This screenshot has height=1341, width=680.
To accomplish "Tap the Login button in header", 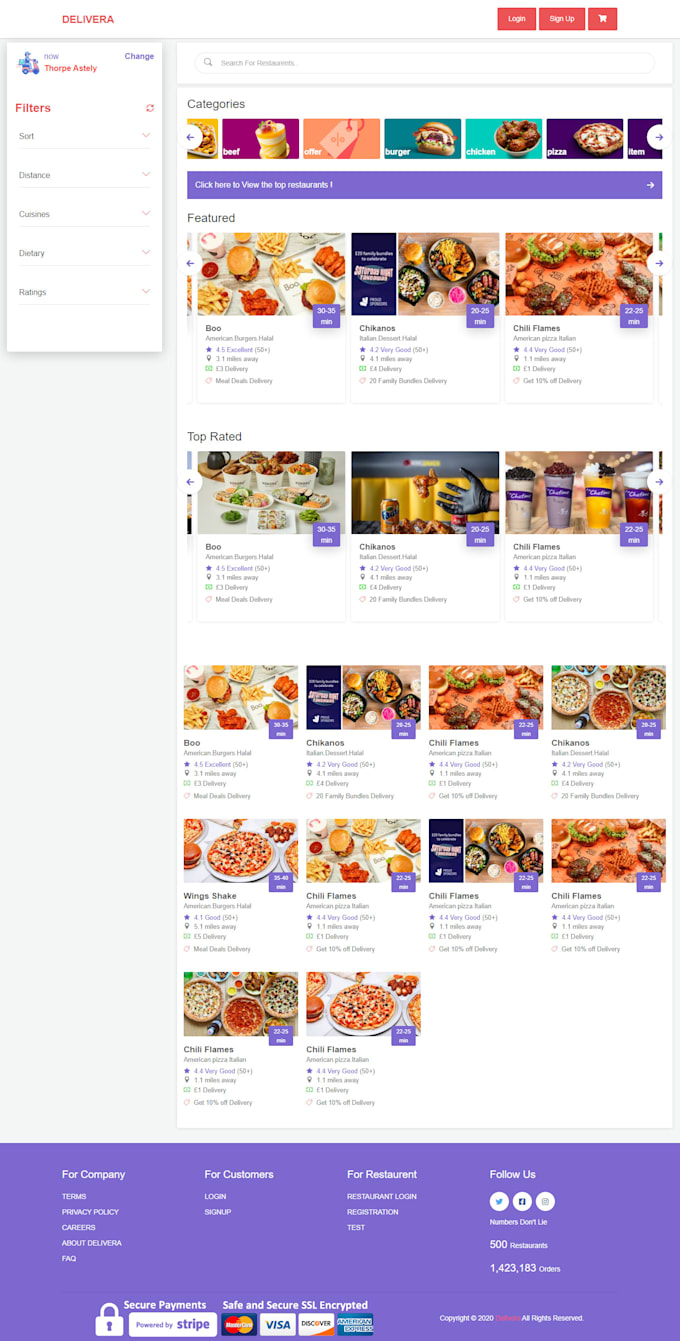I will (x=516, y=19).
